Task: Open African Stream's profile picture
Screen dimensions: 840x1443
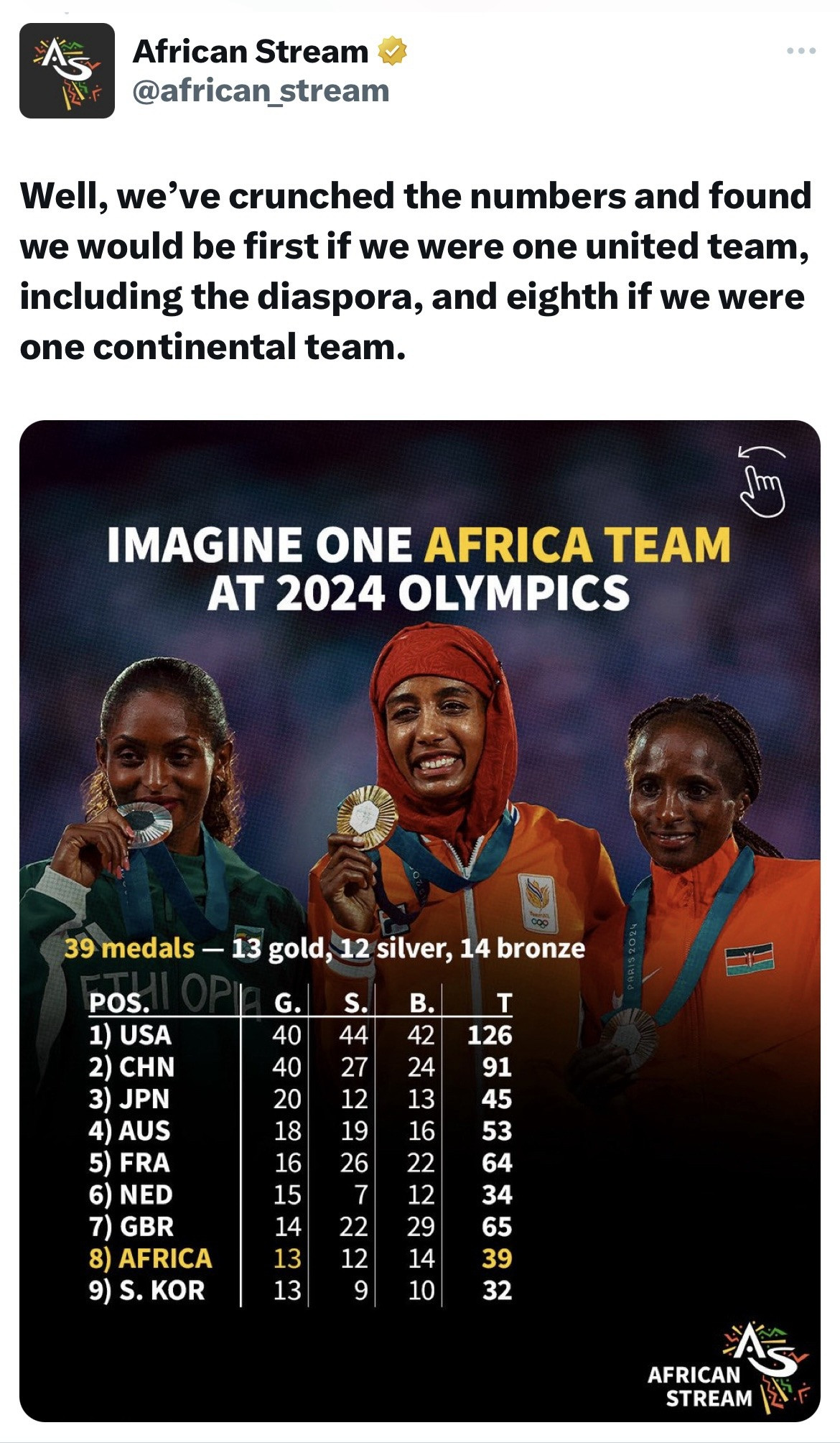Action: (67, 70)
